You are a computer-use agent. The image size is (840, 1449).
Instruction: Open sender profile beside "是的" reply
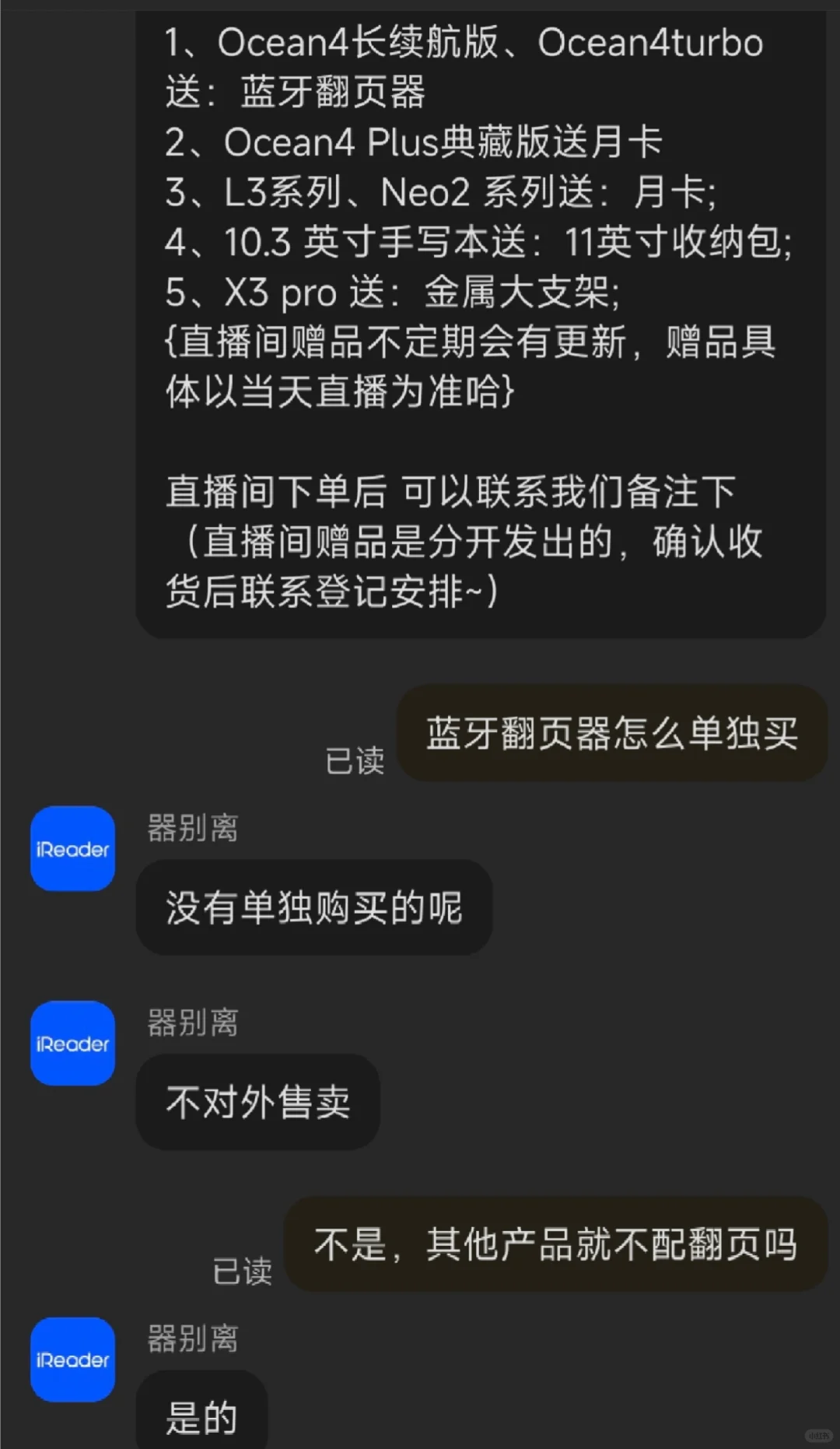point(72,1360)
